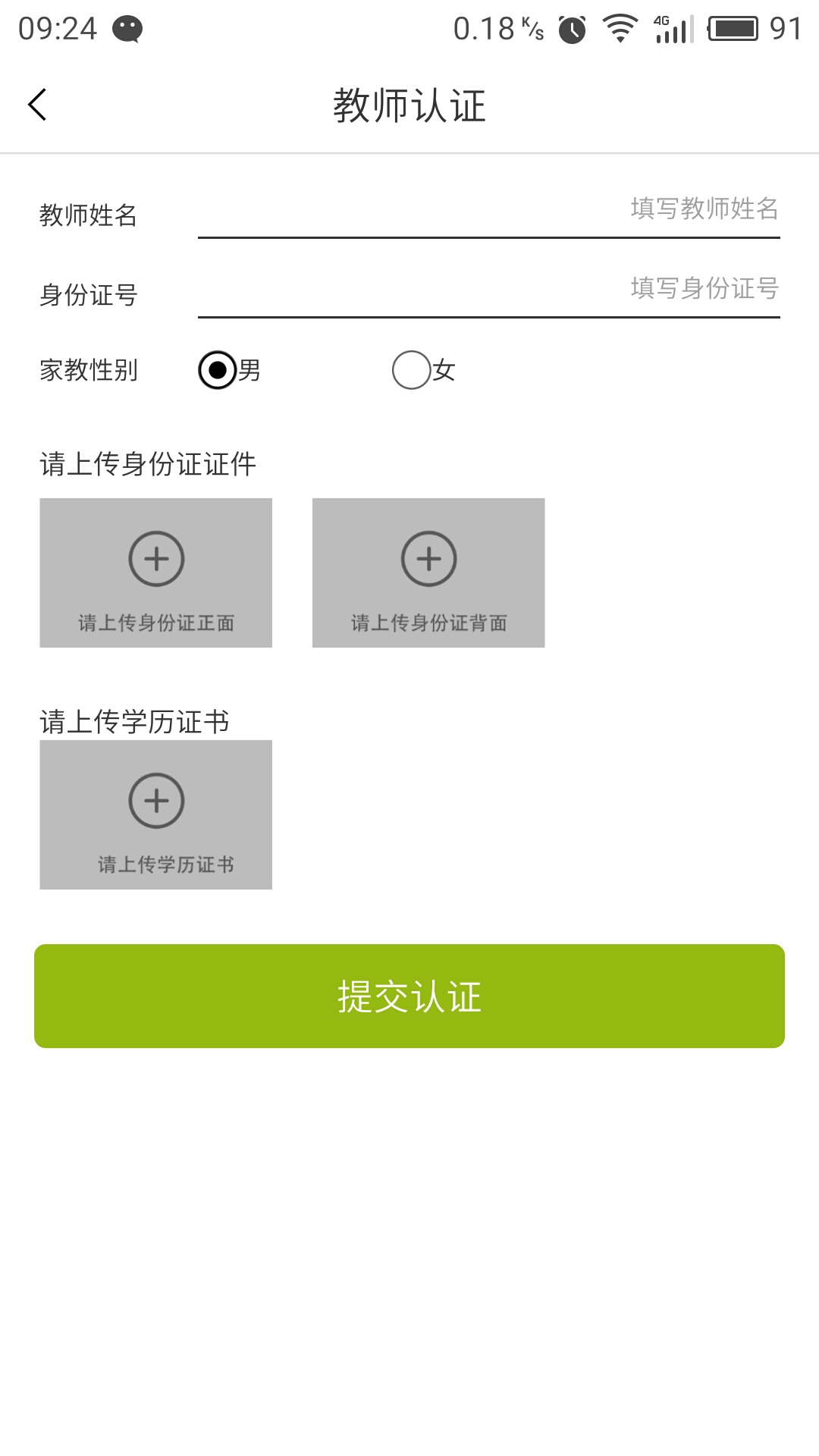Upload the 身份证正面 photo
819x1456 pixels.
click(x=155, y=573)
